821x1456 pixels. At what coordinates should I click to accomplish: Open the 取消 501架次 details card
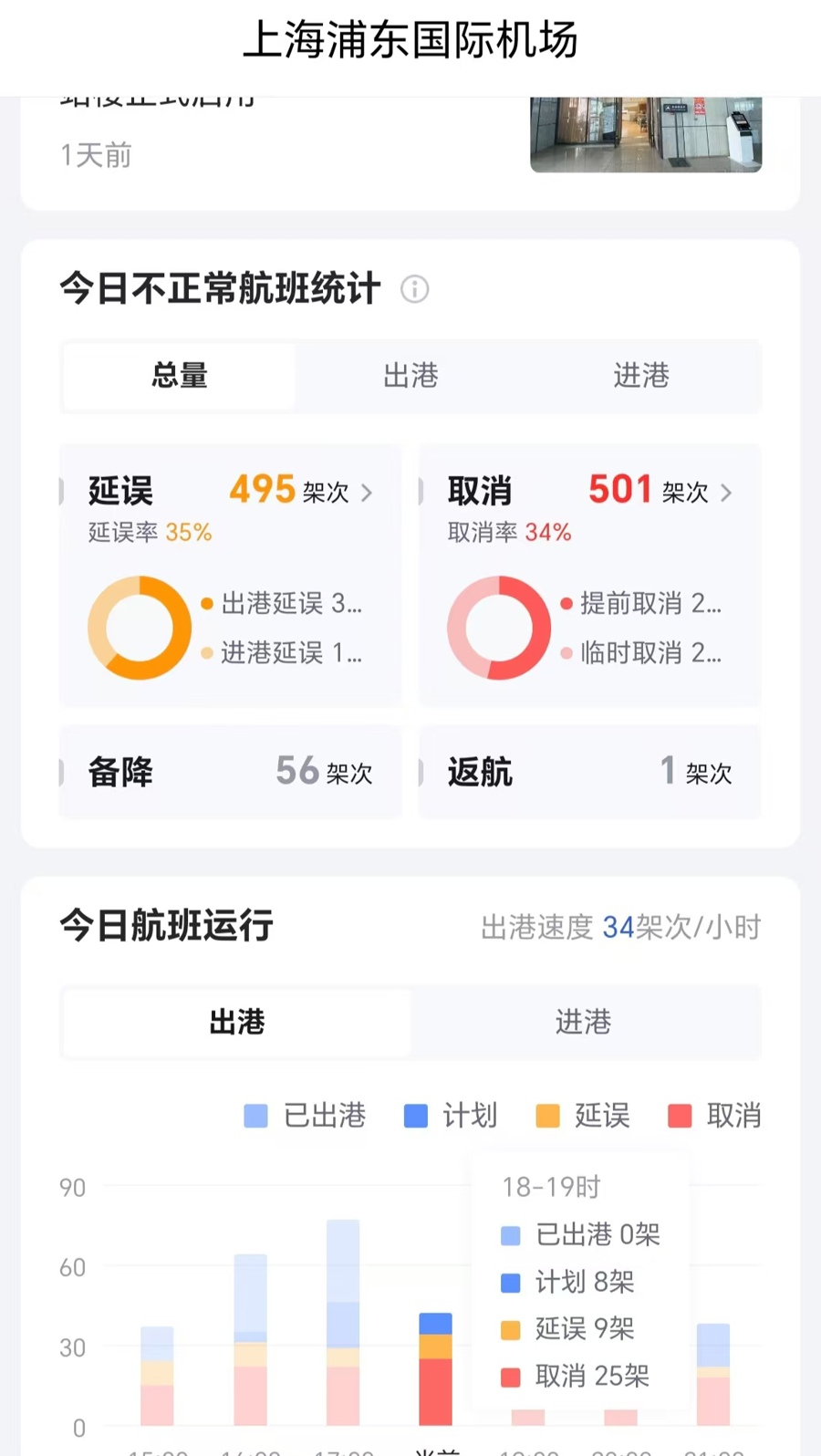[589, 493]
